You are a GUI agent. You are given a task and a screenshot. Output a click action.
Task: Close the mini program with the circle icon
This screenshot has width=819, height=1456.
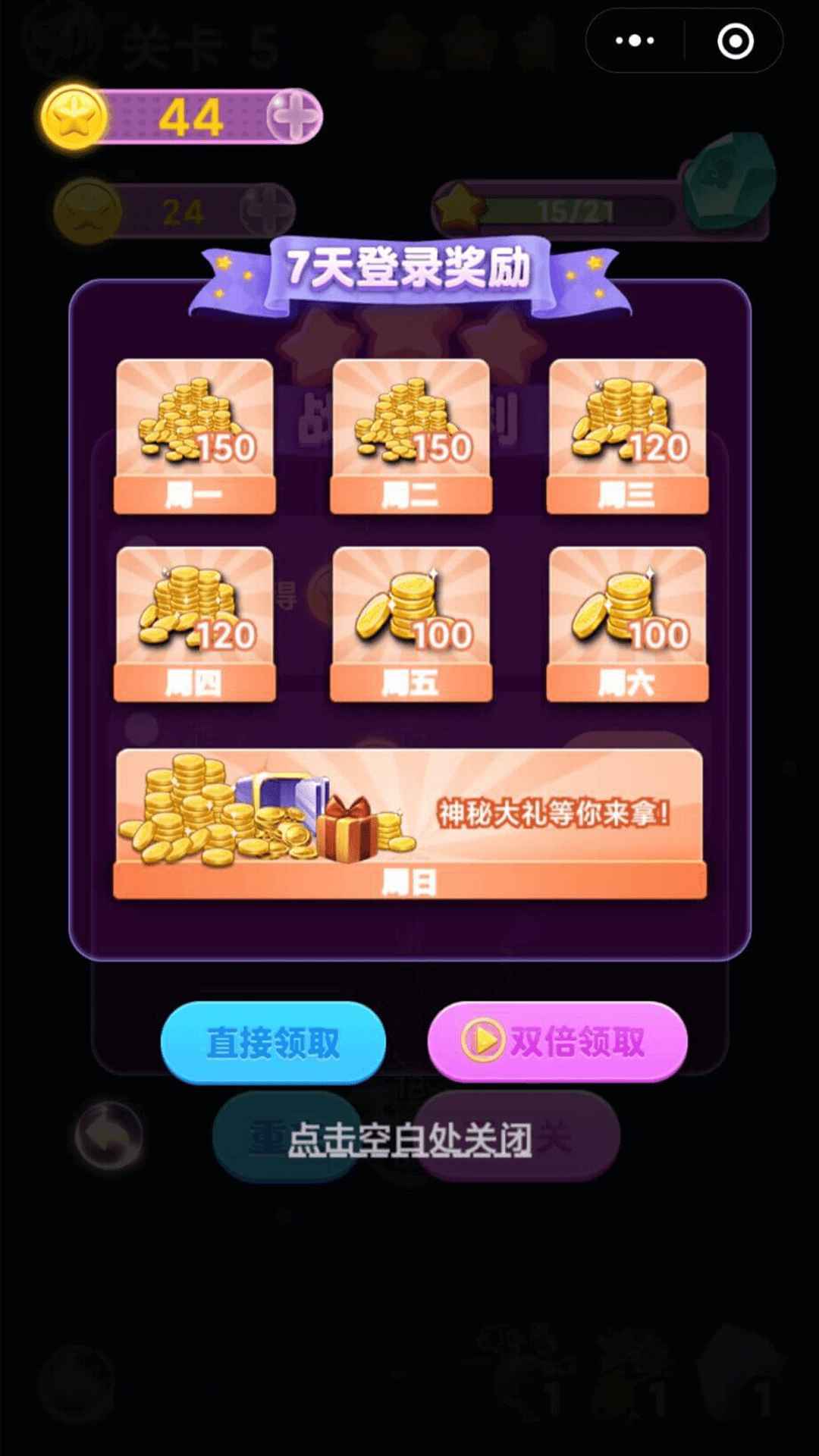pyautogui.click(x=735, y=41)
